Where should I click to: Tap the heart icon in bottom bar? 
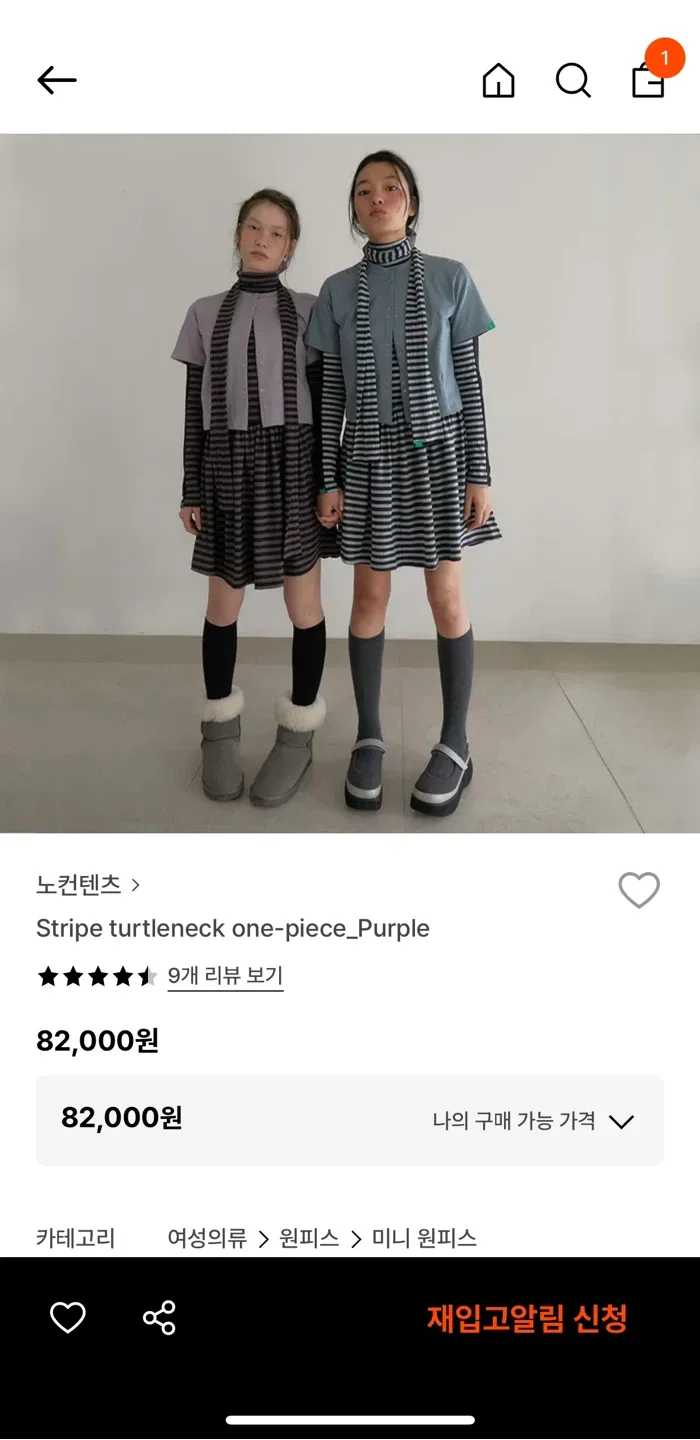click(x=68, y=1318)
